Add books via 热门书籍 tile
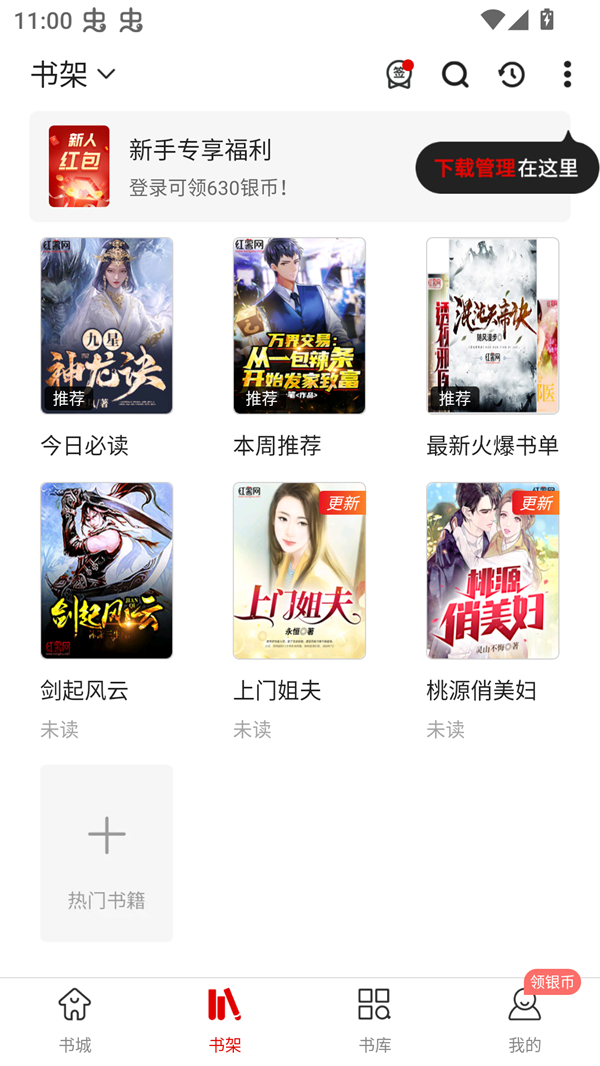The width and height of the screenshot is (600, 1066). (x=106, y=852)
